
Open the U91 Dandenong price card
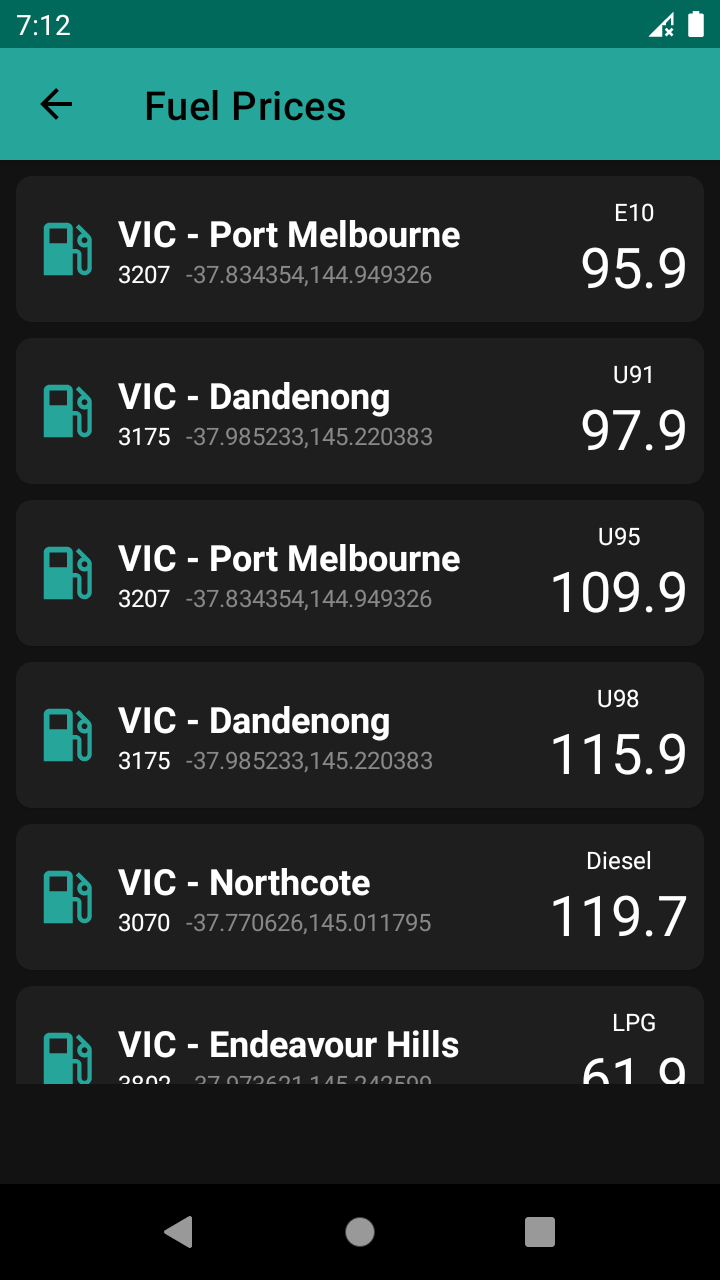point(360,411)
